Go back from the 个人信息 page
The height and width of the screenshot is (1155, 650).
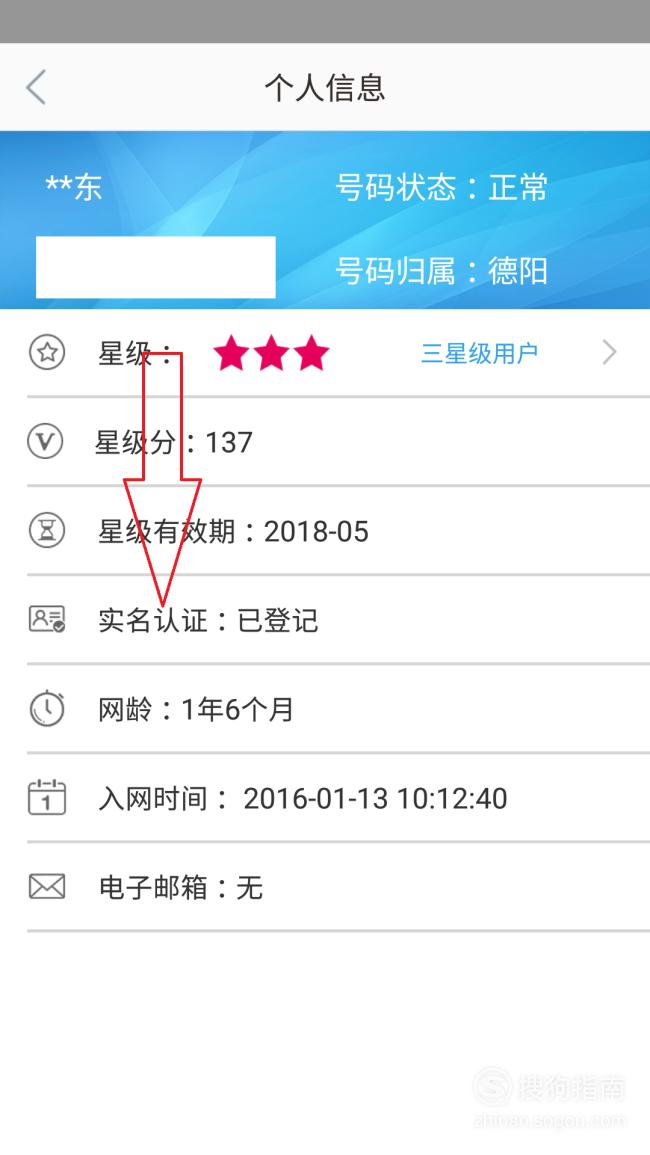pyautogui.click(x=36, y=87)
